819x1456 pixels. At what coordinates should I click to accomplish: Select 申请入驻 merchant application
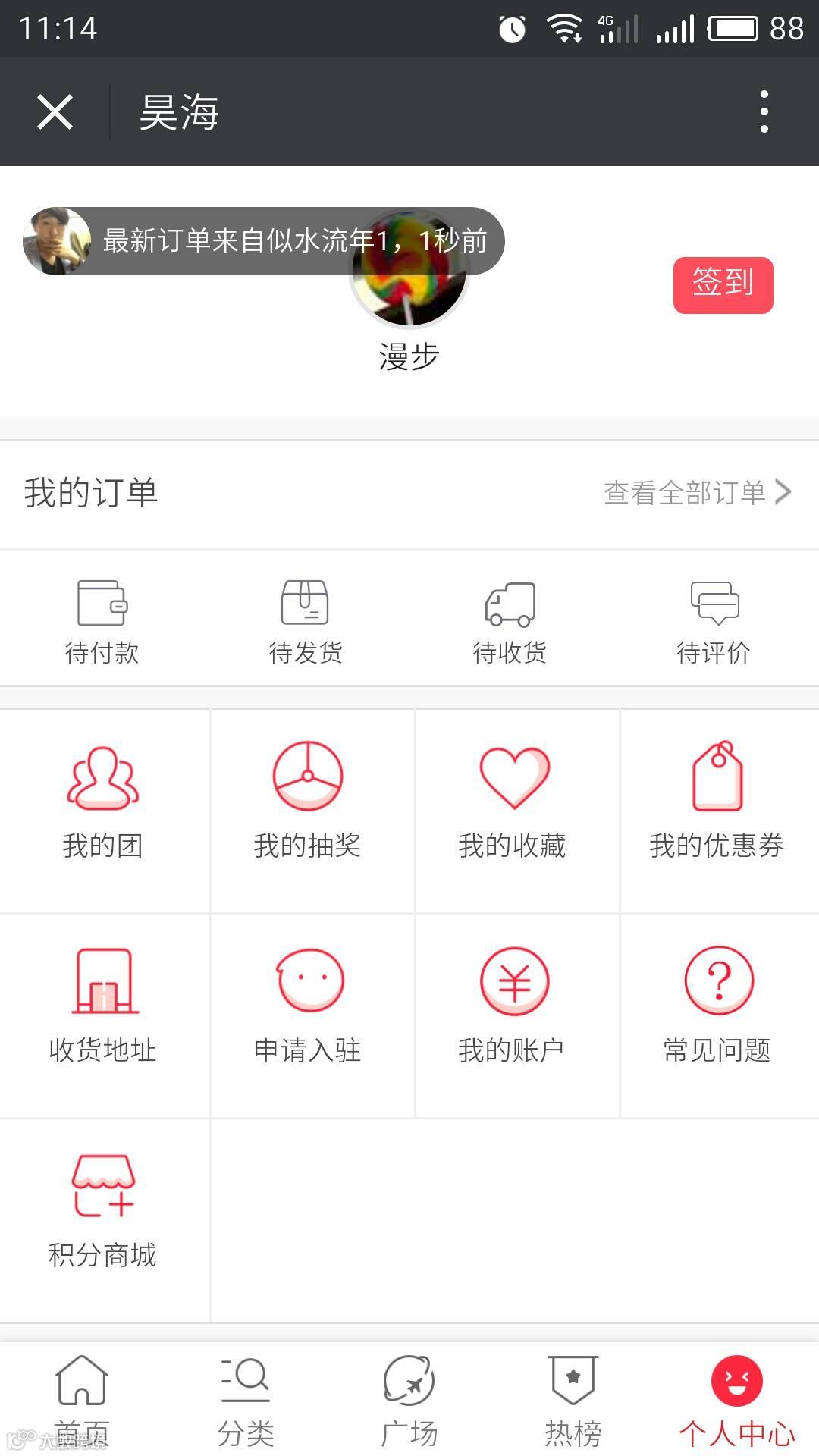coord(308,1009)
